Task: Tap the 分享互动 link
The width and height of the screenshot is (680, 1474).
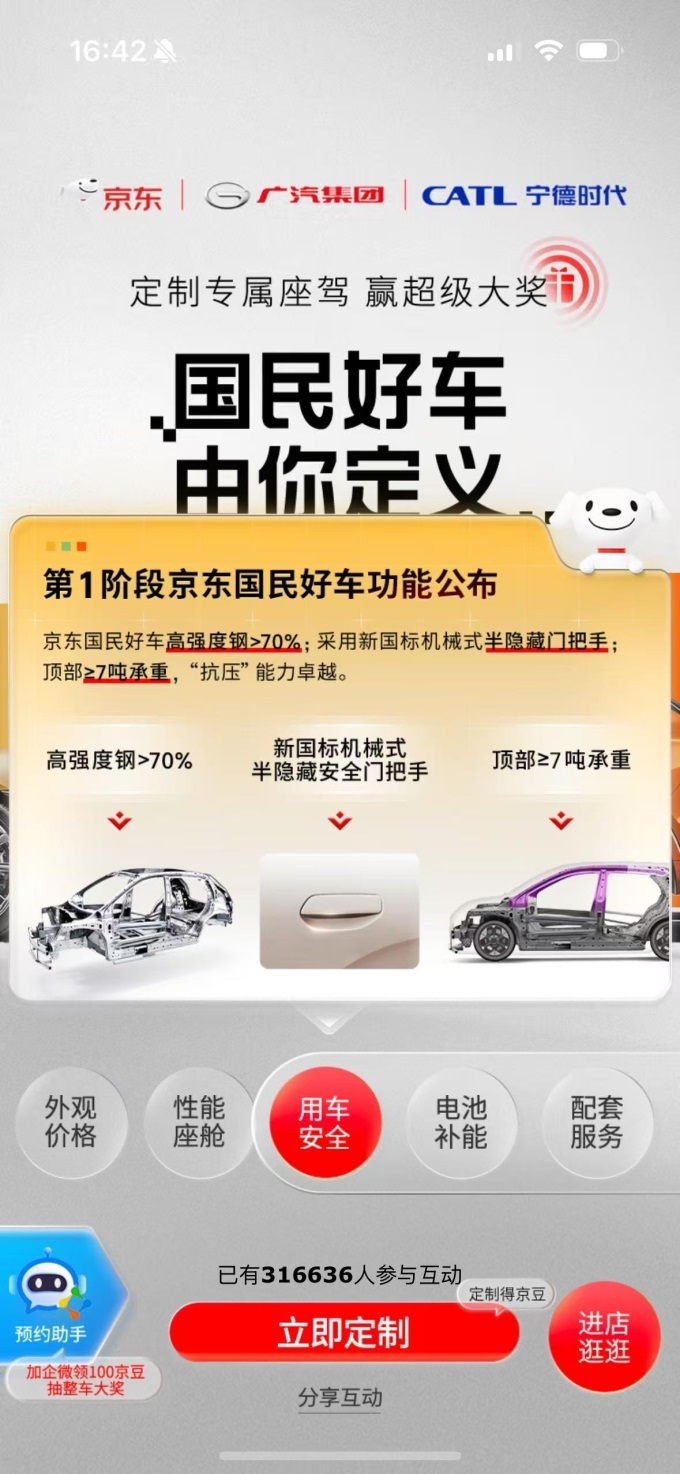Action: pyautogui.click(x=340, y=1398)
